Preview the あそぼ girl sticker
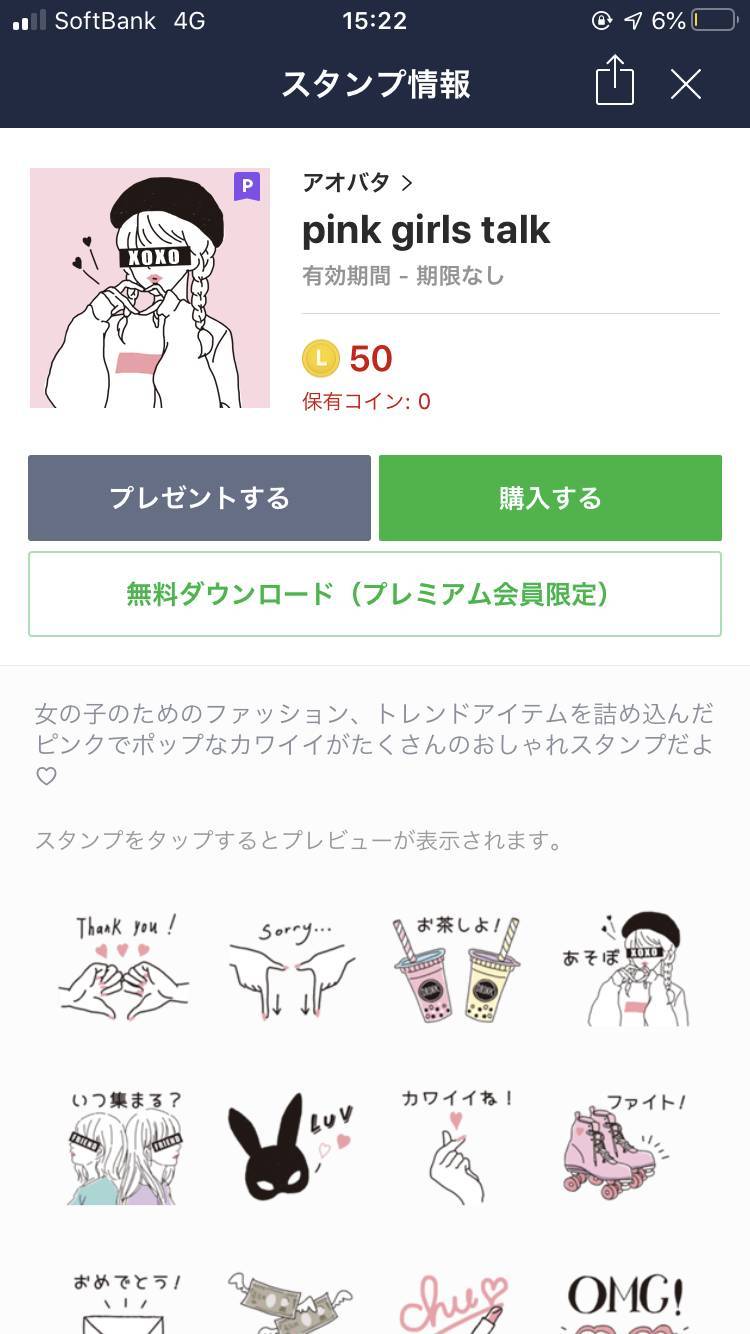This screenshot has width=750, height=1334. pyautogui.click(x=626, y=968)
